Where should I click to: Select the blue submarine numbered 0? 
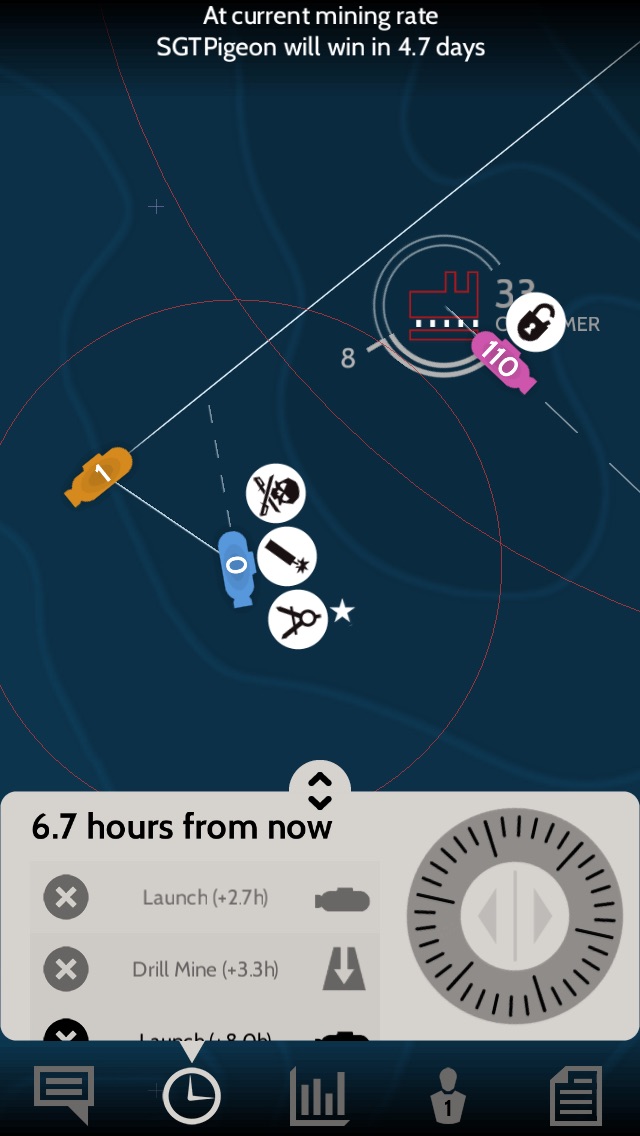[x=237, y=570]
